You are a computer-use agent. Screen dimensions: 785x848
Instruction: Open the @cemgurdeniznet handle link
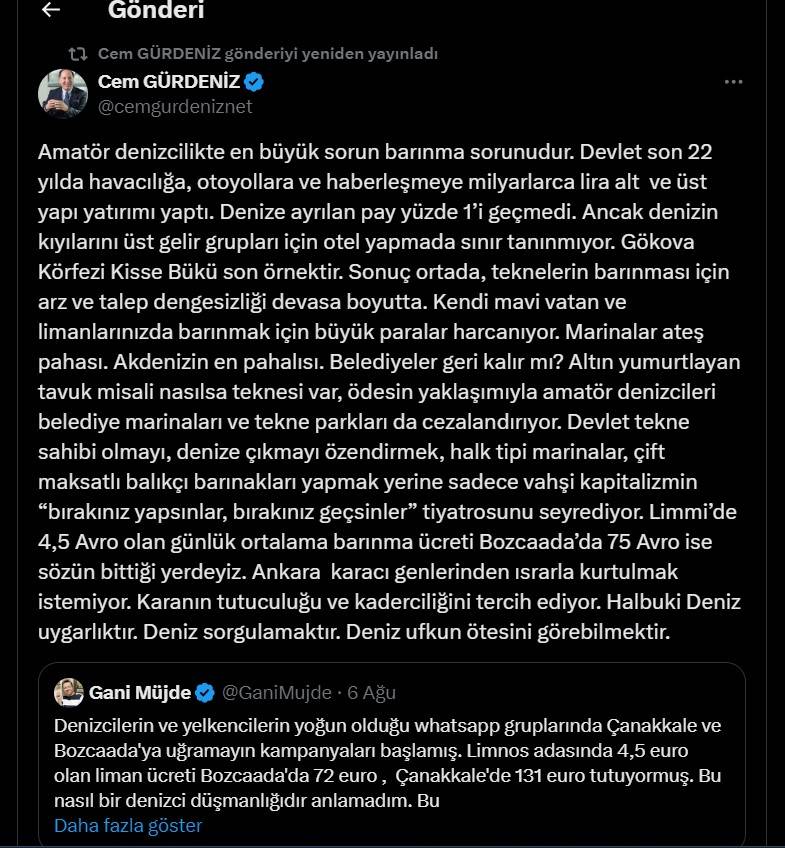coord(175,105)
